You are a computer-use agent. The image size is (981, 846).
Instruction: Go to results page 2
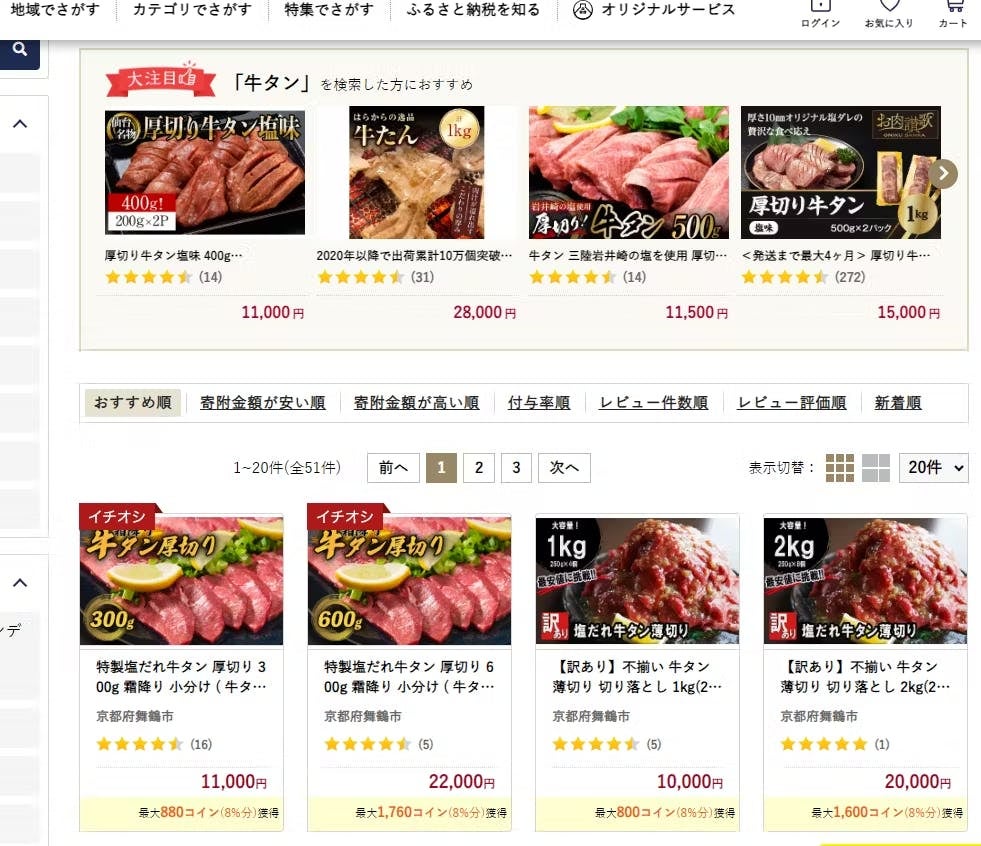click(479, 467)
